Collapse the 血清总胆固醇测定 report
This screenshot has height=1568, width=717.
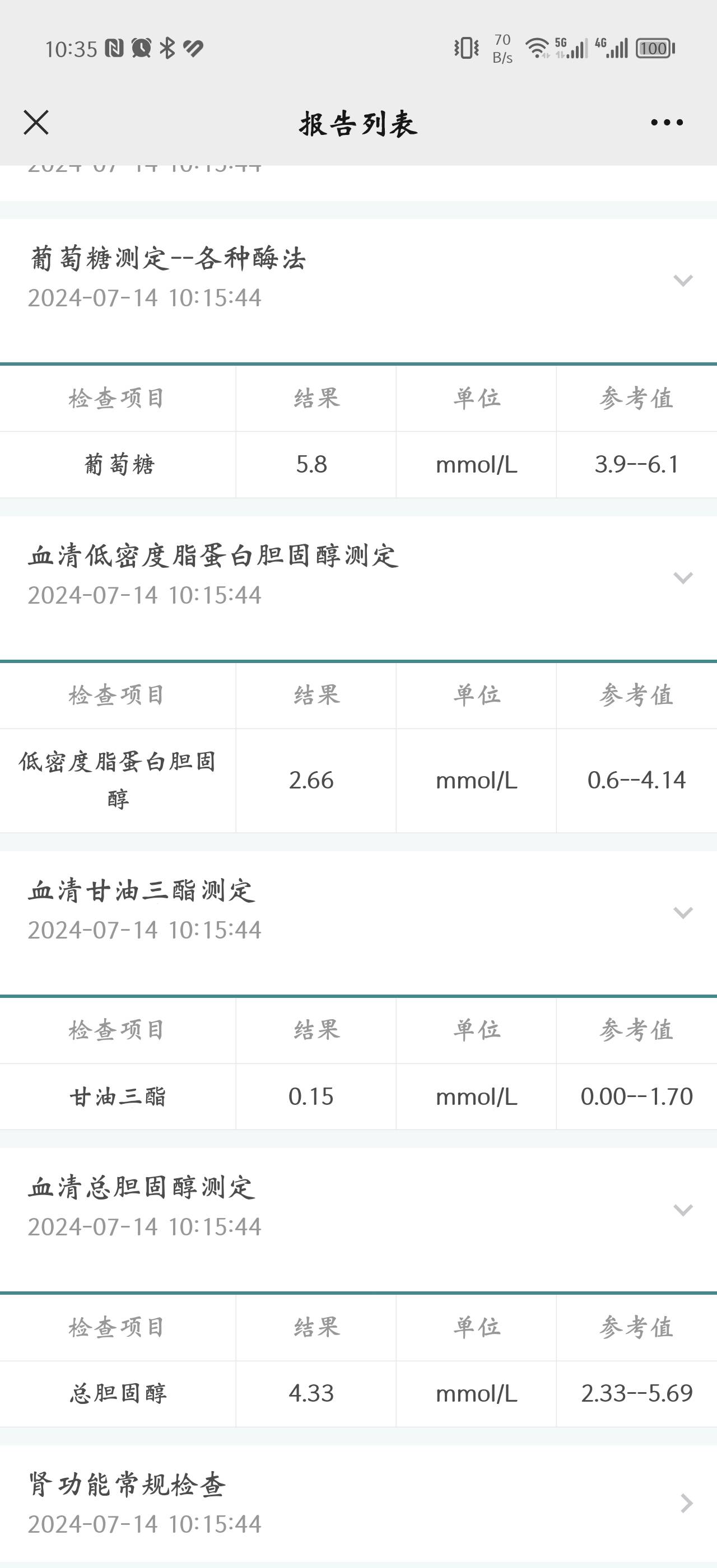683,1210
